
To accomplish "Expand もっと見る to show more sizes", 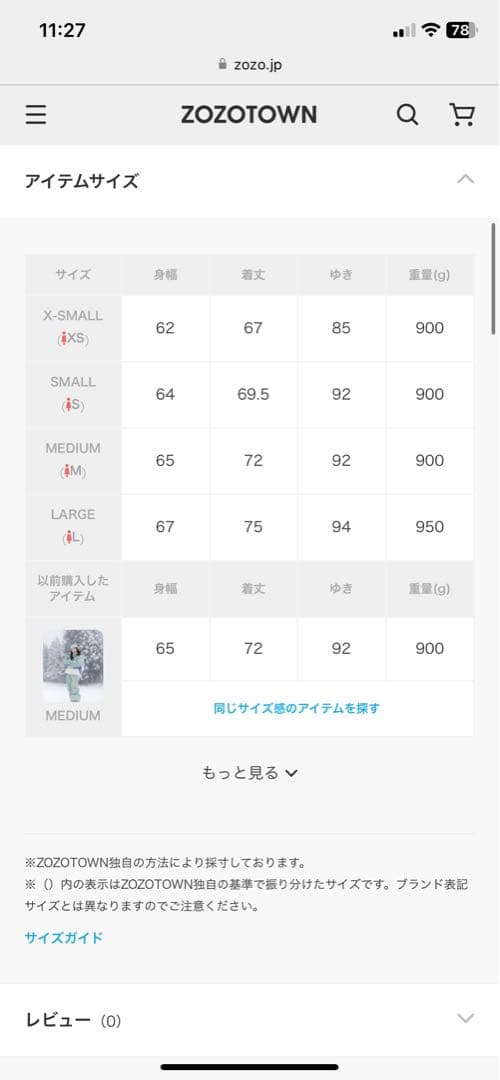I will tap(250, 773).
